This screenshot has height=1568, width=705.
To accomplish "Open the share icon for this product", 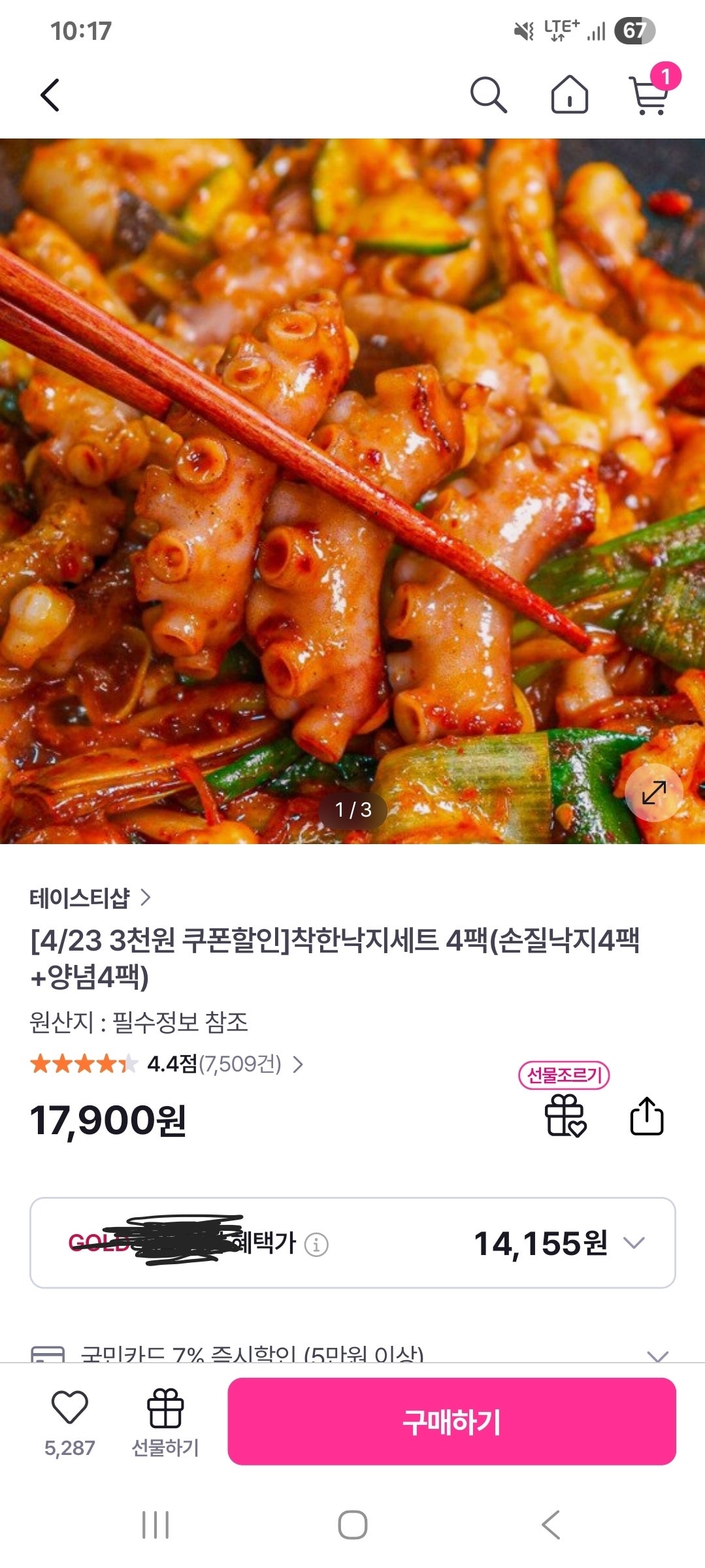I will point(648,1113).
